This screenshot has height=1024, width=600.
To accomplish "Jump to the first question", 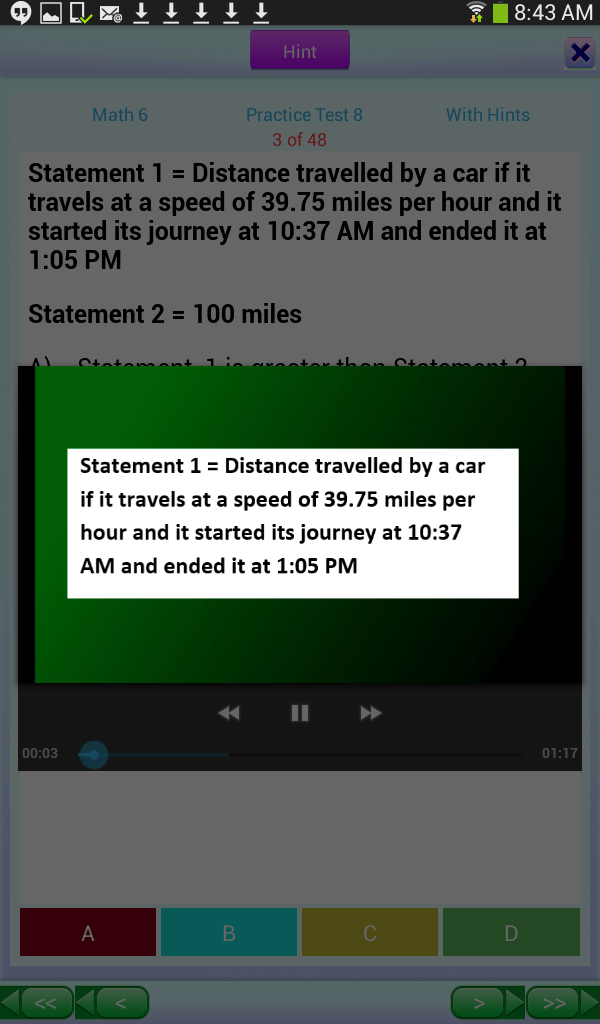I will 37,1002.
